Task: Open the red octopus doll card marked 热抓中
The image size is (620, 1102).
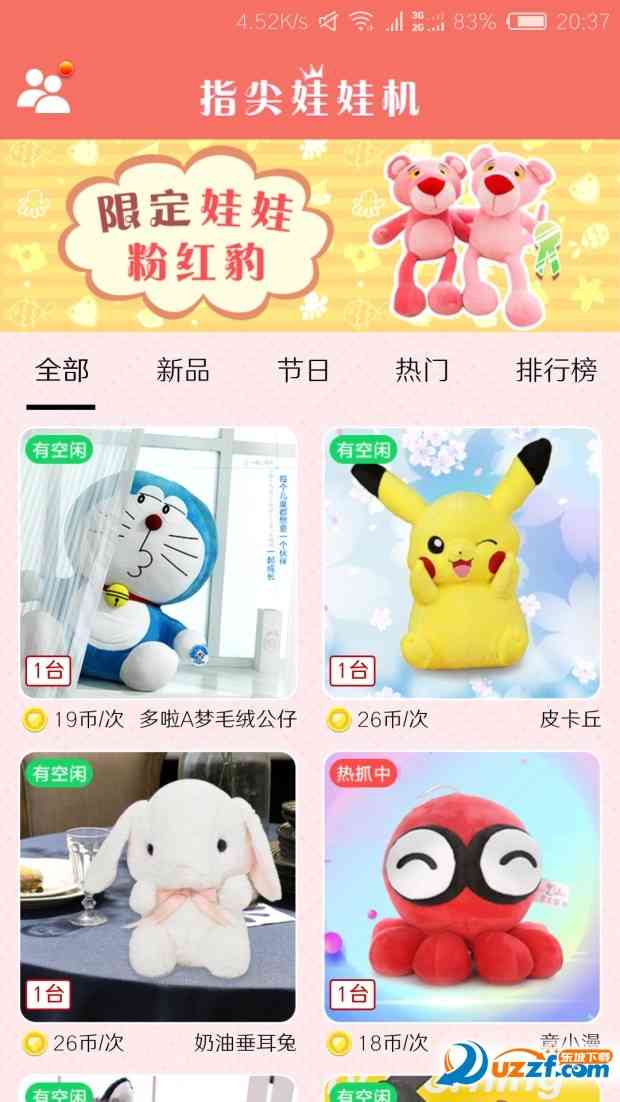Action: (462, 887)
